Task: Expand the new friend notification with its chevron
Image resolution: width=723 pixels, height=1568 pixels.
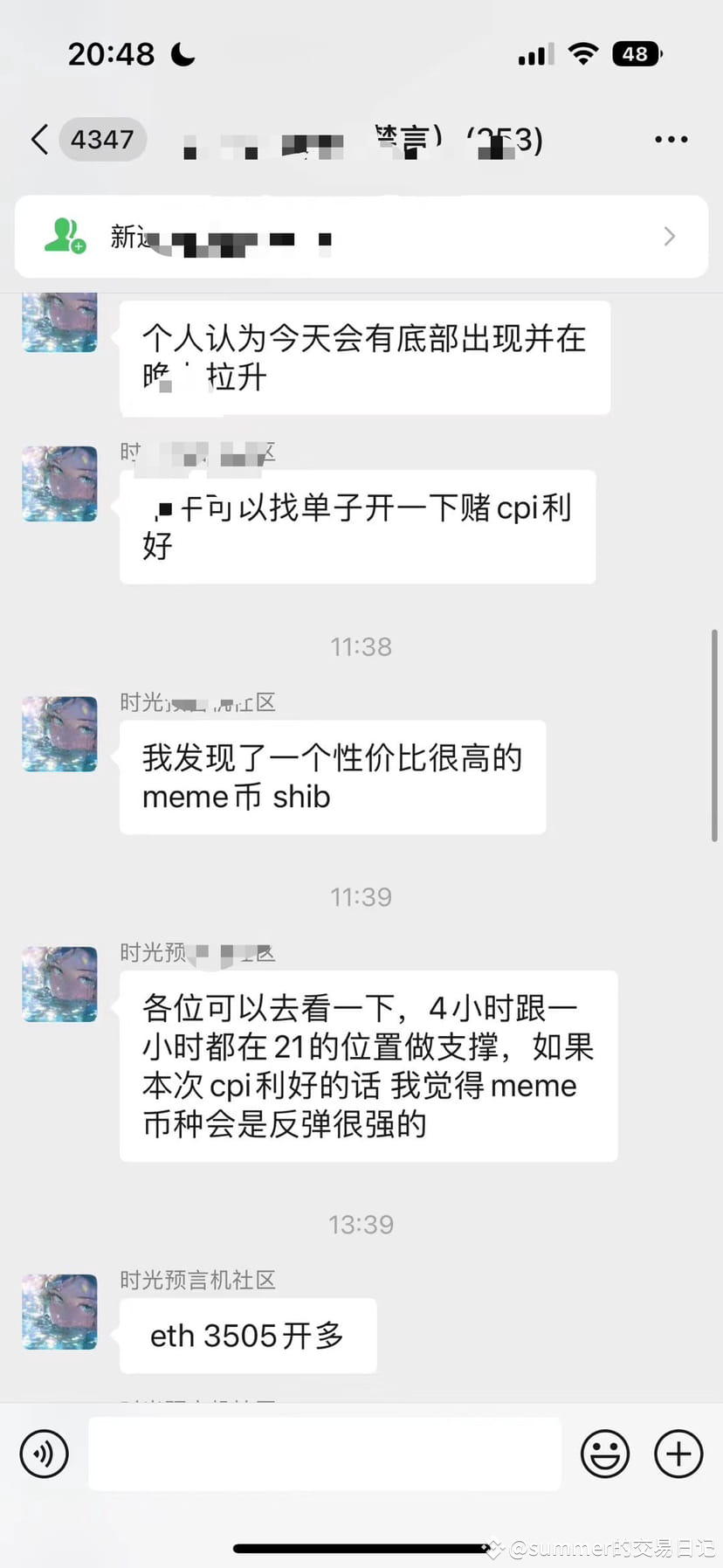Action: point(669,236)
